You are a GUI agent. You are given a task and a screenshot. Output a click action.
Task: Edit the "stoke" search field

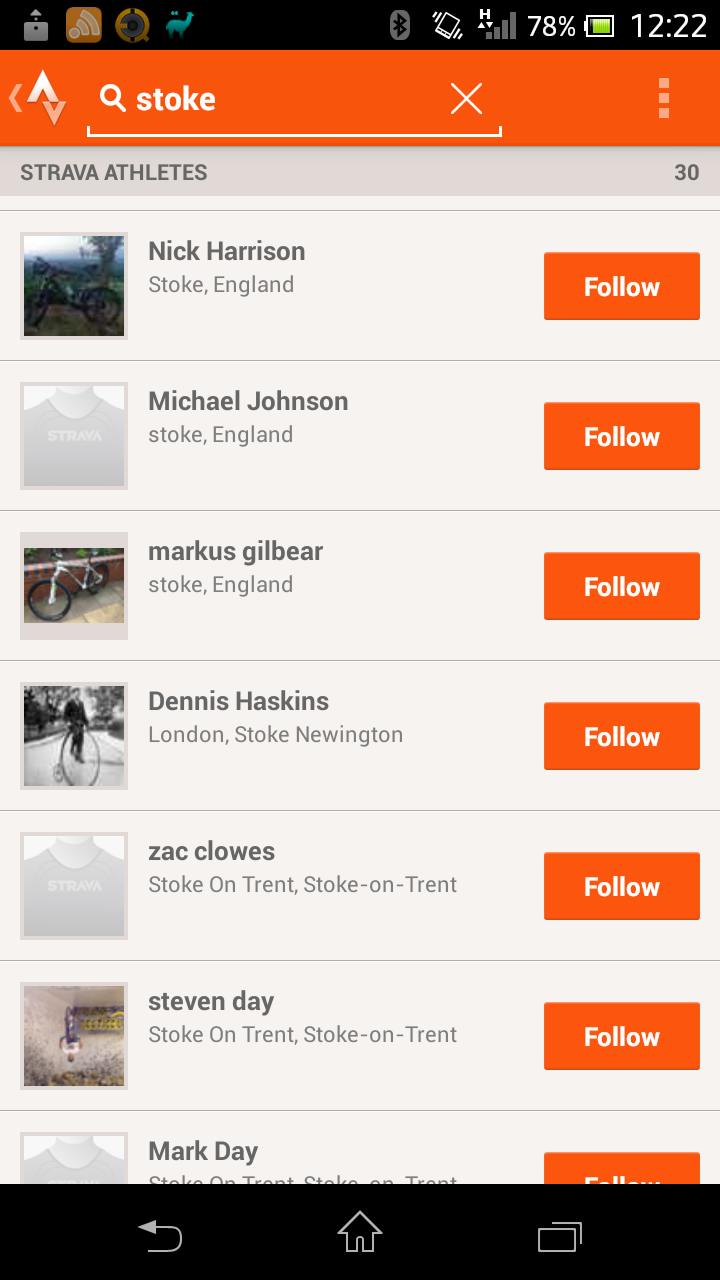coord(294,100)
